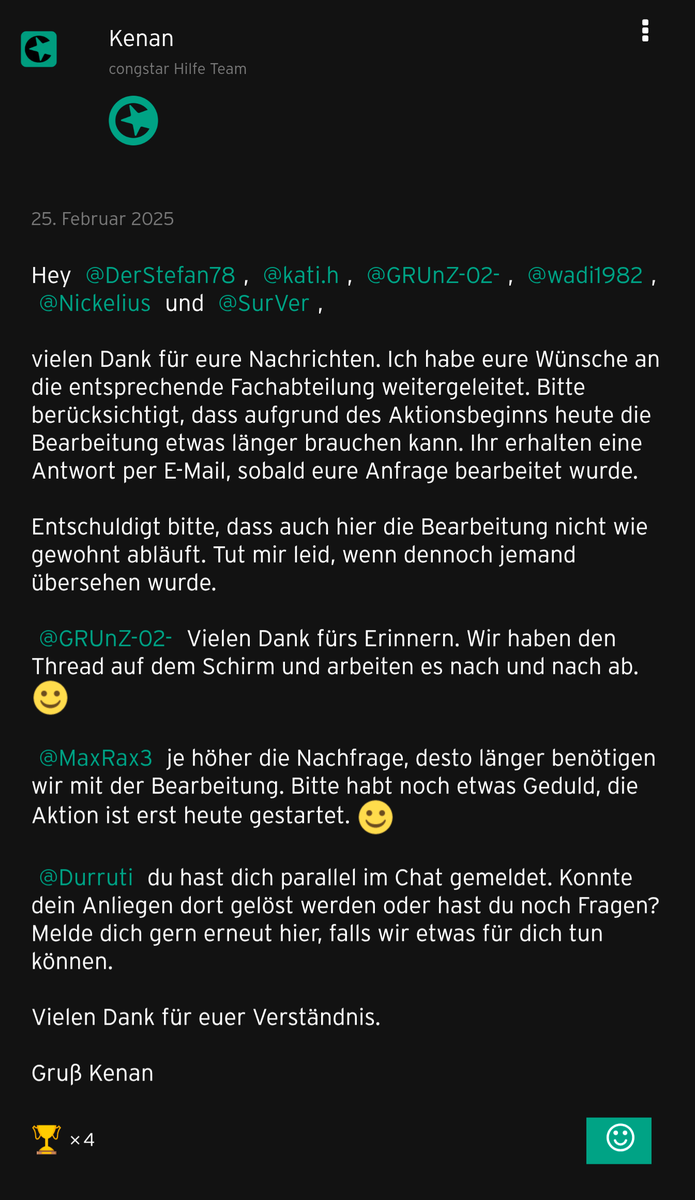Tap the green smiley reaction button

pyautogui.click(x=619, y=1140)
